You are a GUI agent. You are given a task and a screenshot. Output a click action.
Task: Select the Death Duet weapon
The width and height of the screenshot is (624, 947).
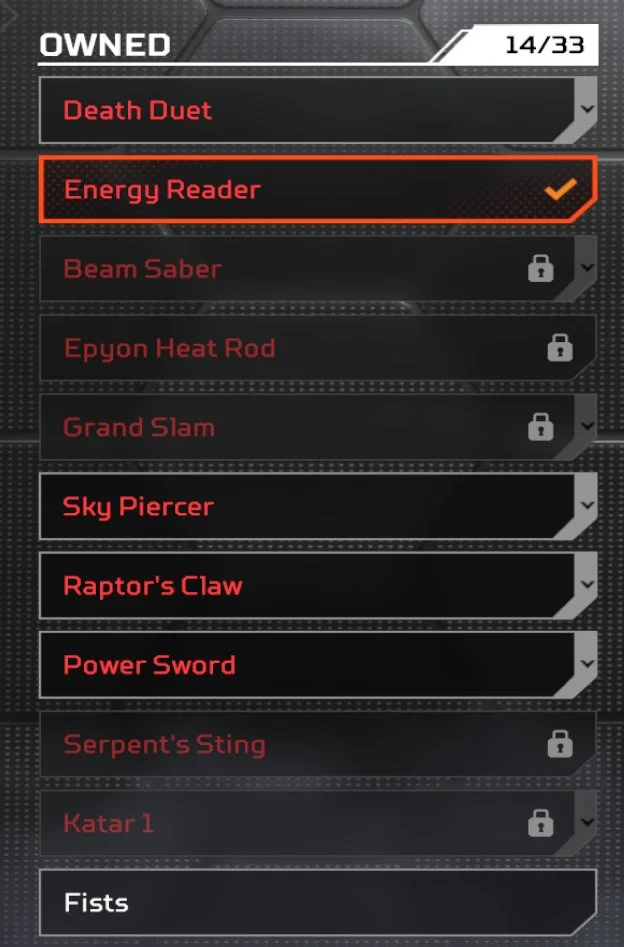[307, 110]
